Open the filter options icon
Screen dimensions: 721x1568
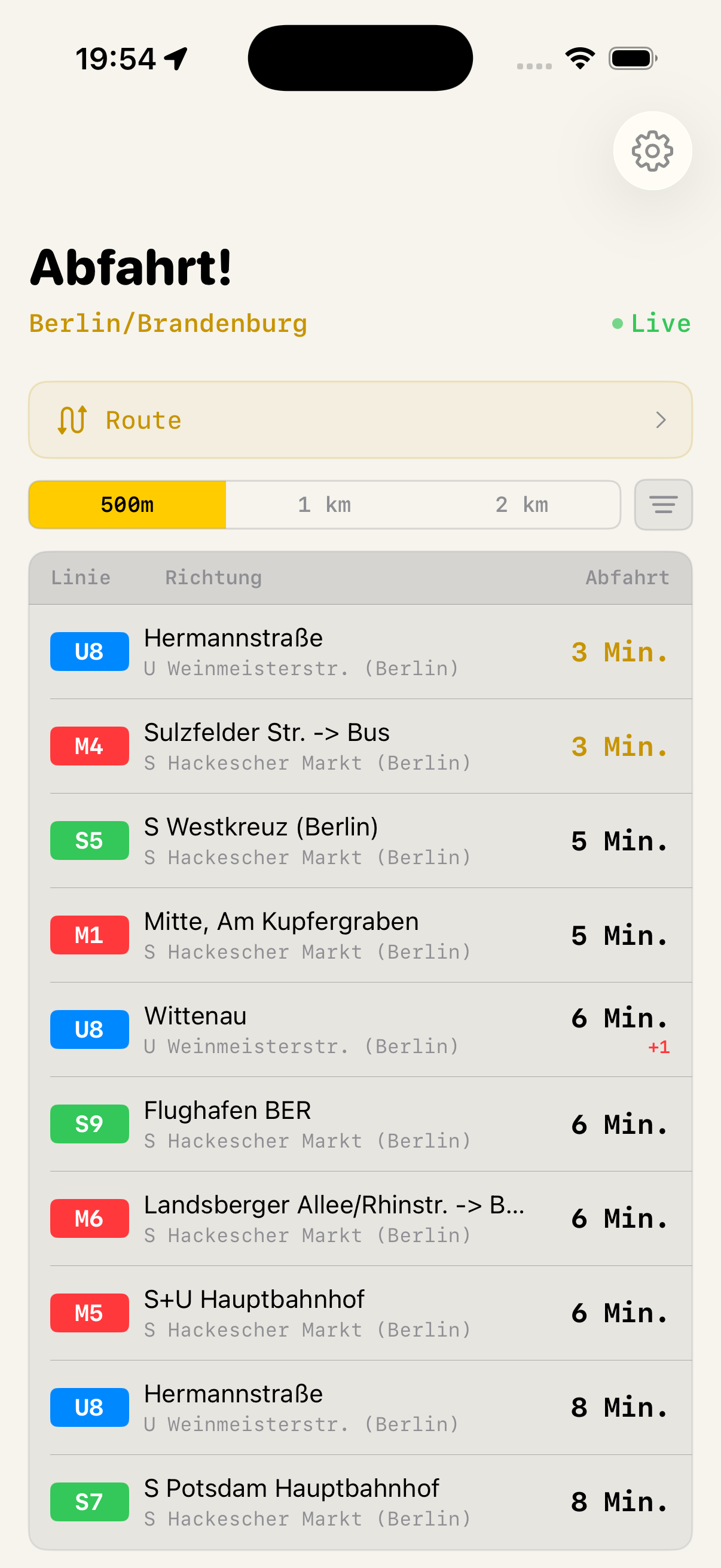tap(662, 505)
